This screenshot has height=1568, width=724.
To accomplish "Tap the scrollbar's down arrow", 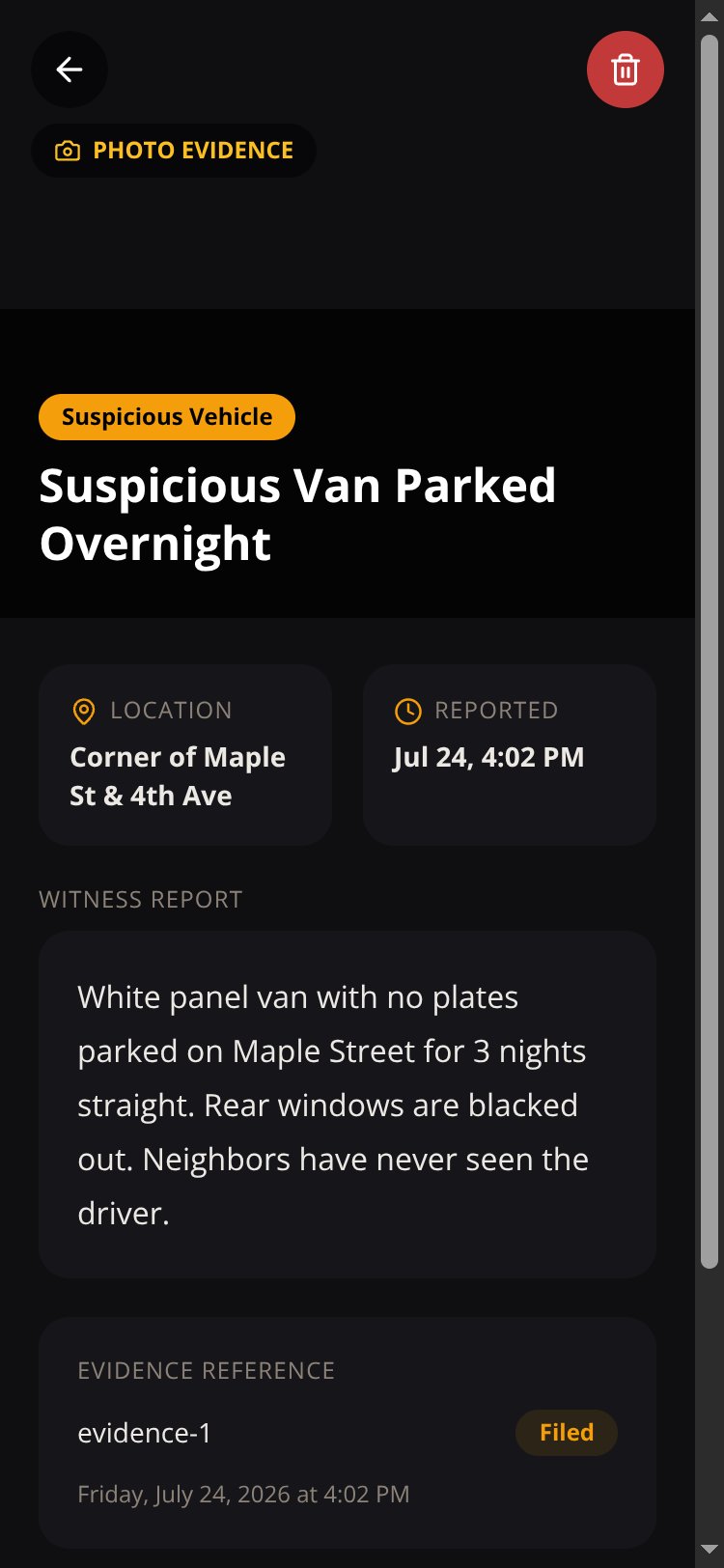I will point(710,1550).
